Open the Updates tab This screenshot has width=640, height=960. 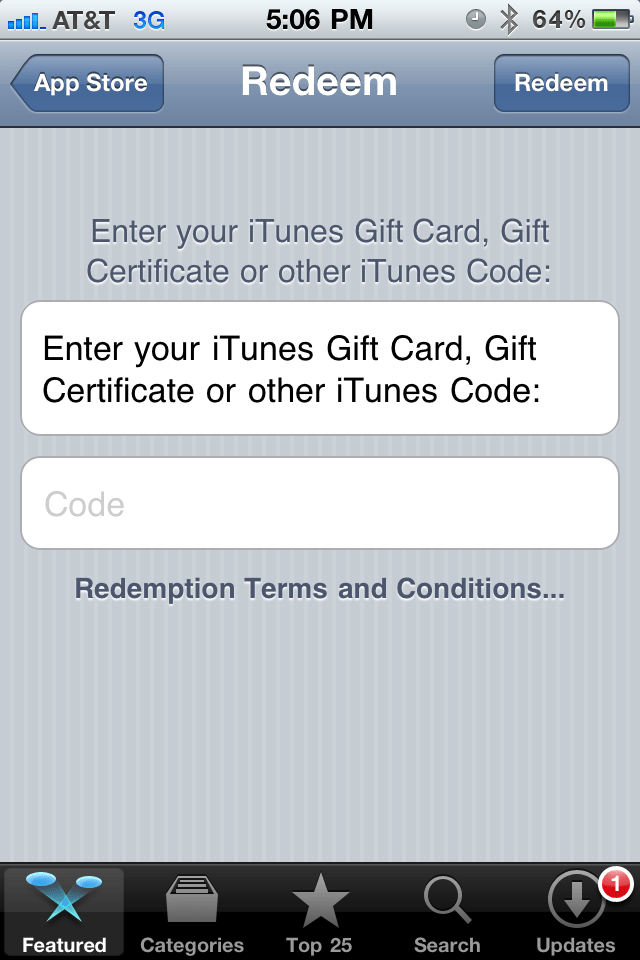click(576, 912)
